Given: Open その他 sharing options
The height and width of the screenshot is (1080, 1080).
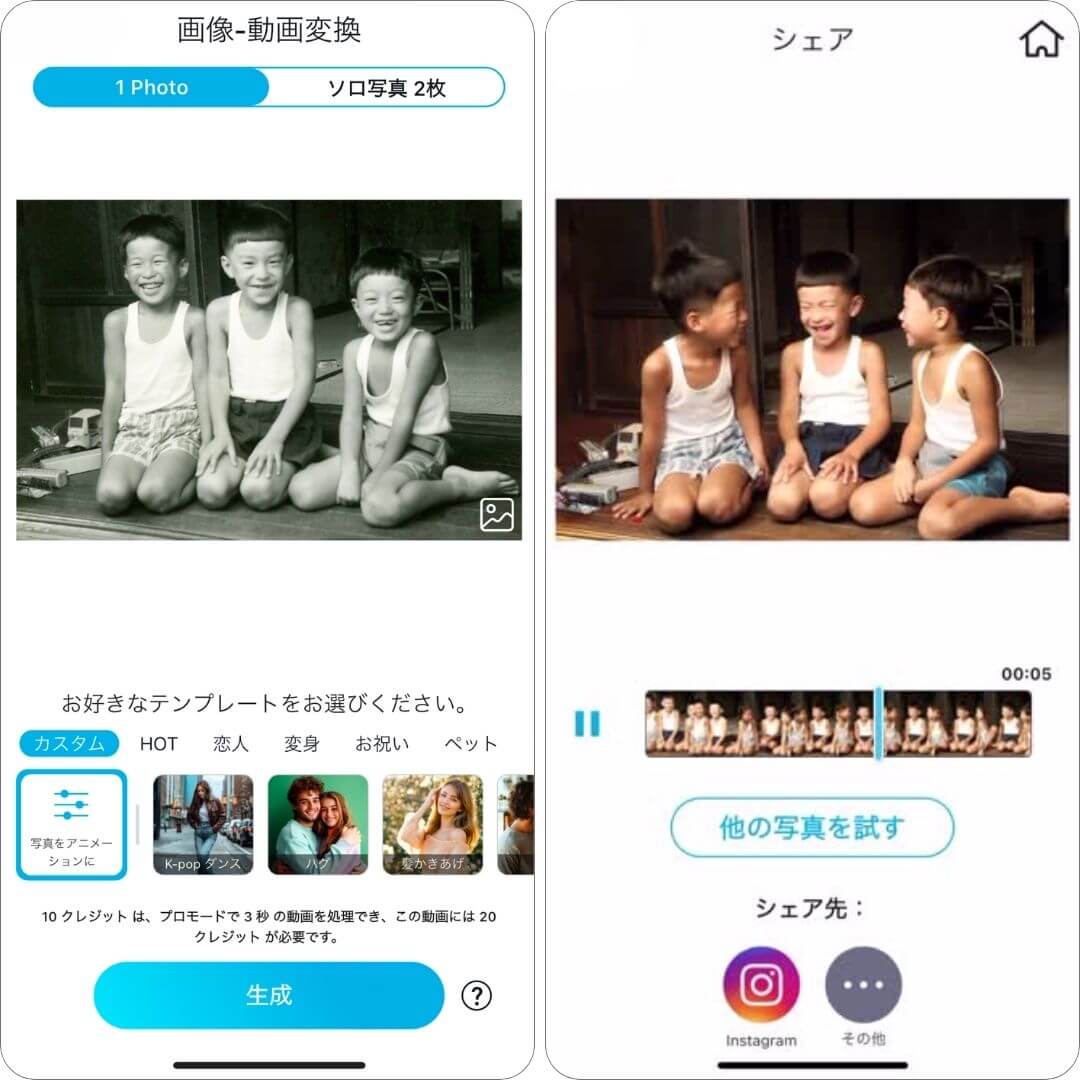Looking at the screenshot, I should (x=863, y=986).
